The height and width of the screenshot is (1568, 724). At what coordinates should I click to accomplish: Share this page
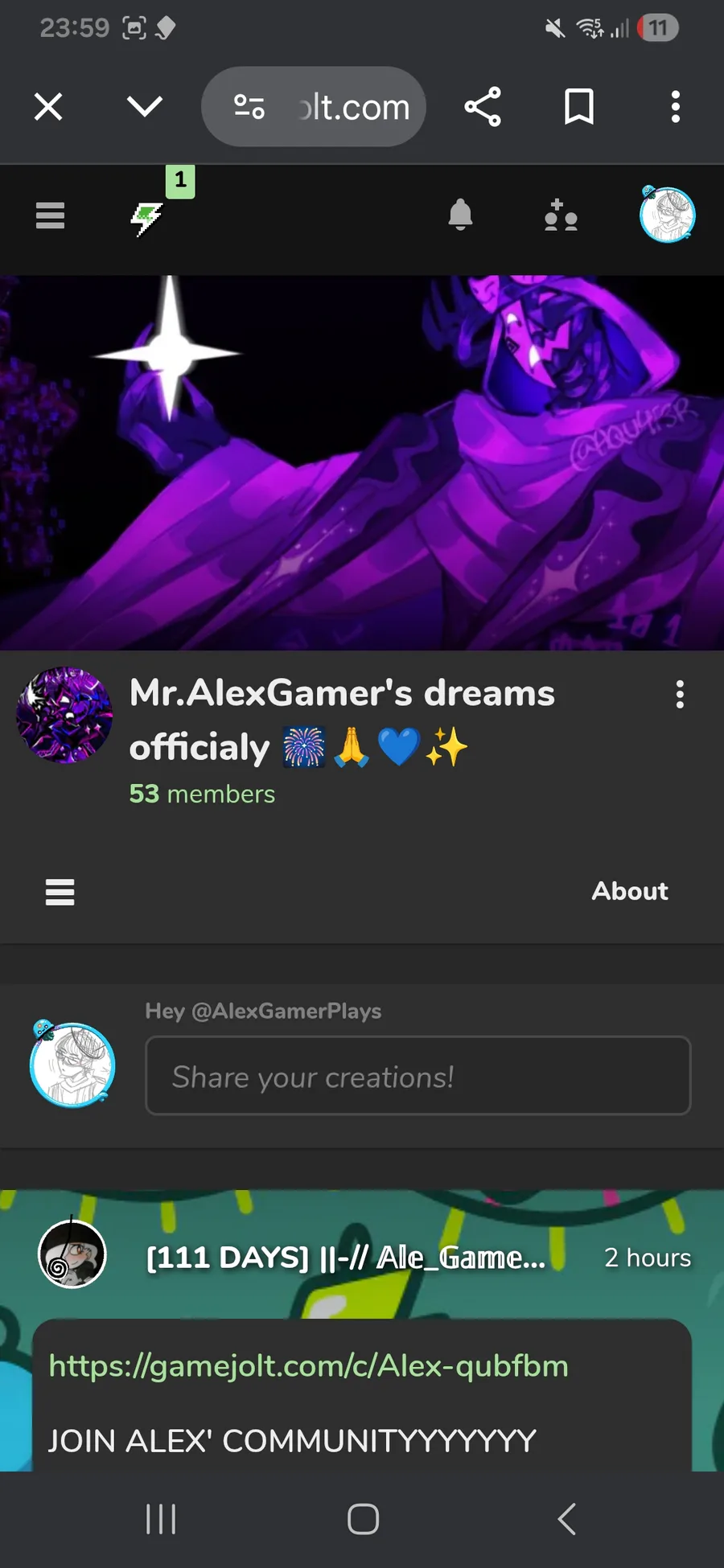(x=483, y=106)
